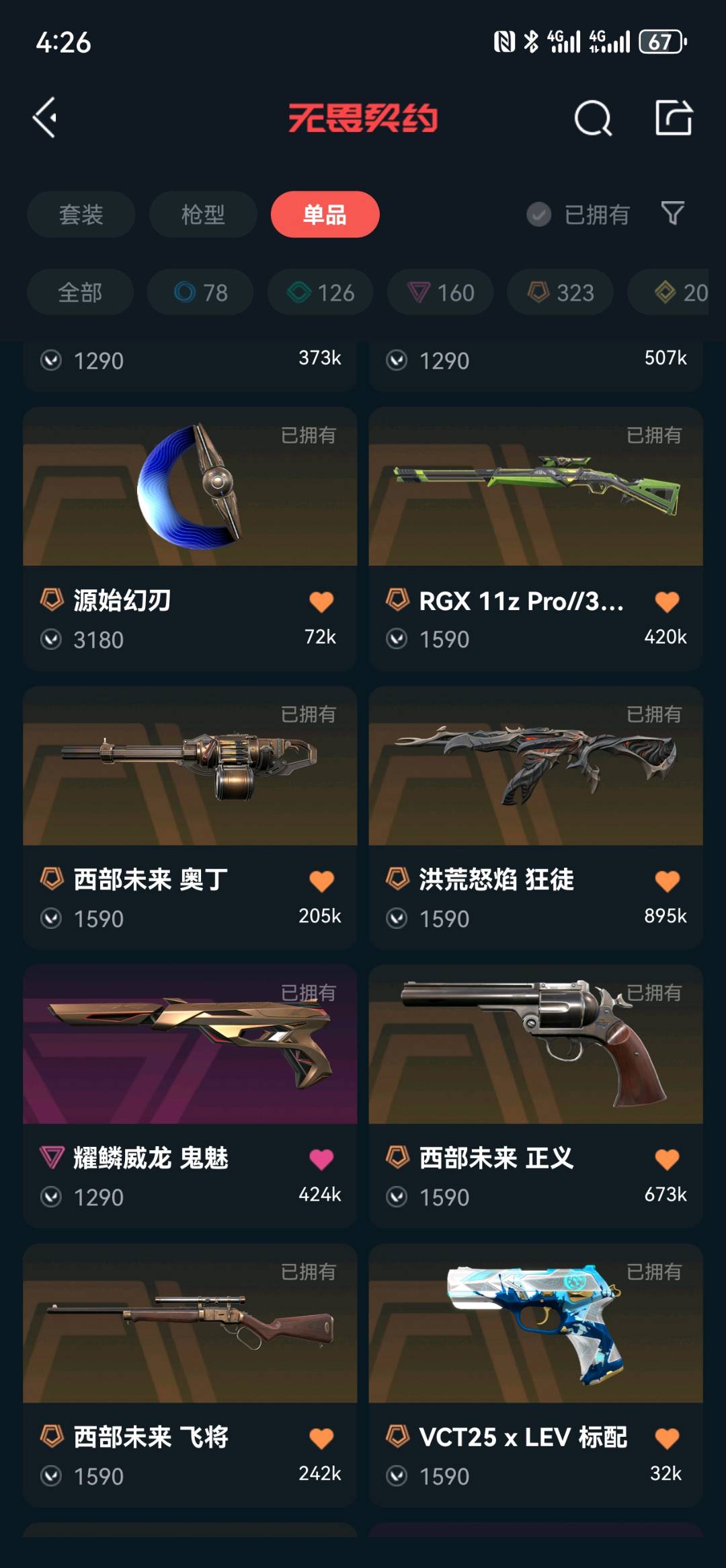Filter by the green 126 rarity chip
726x1568 pixels.
point(321,293)
